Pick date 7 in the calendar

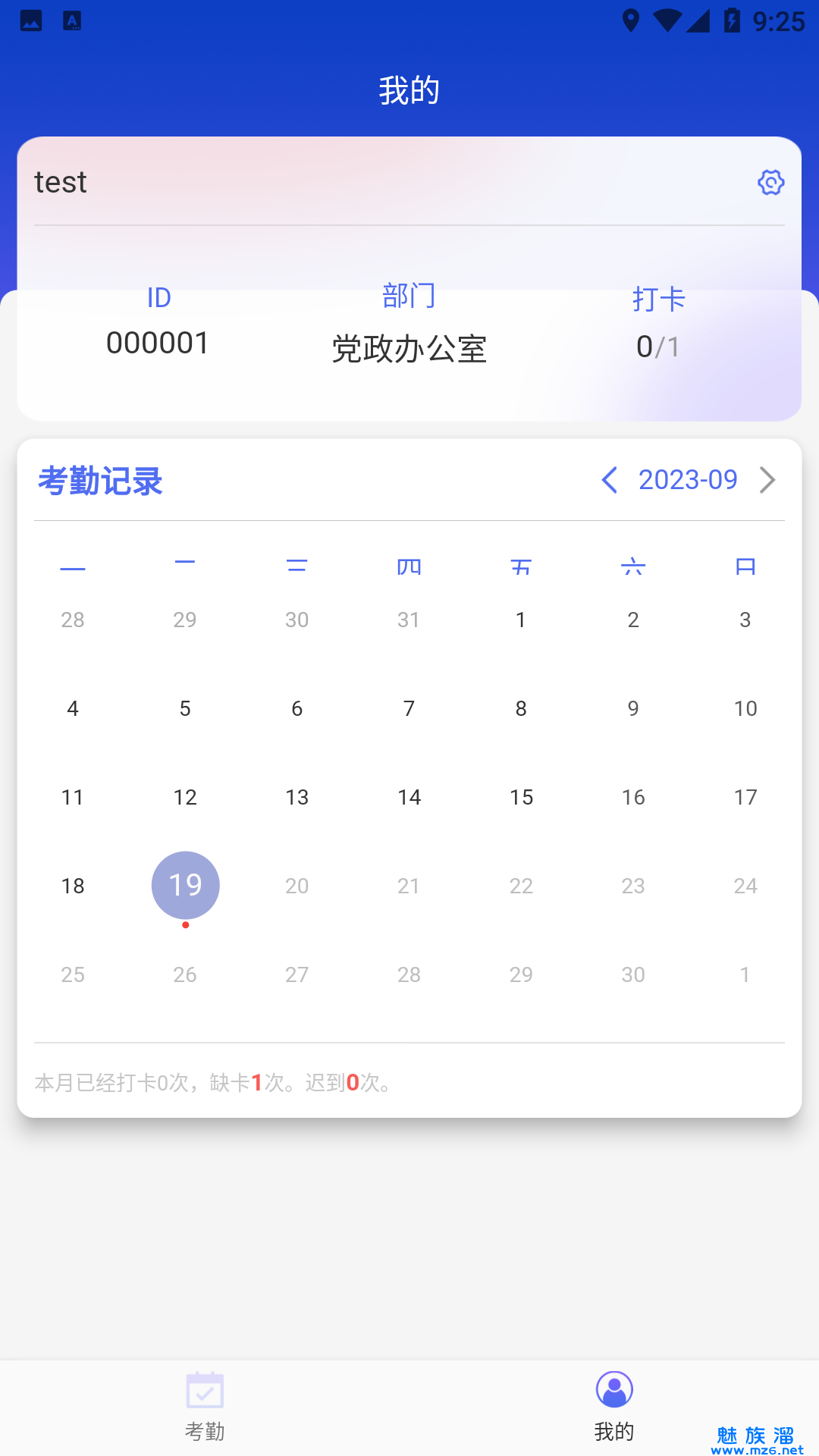[x=409, y=708]
